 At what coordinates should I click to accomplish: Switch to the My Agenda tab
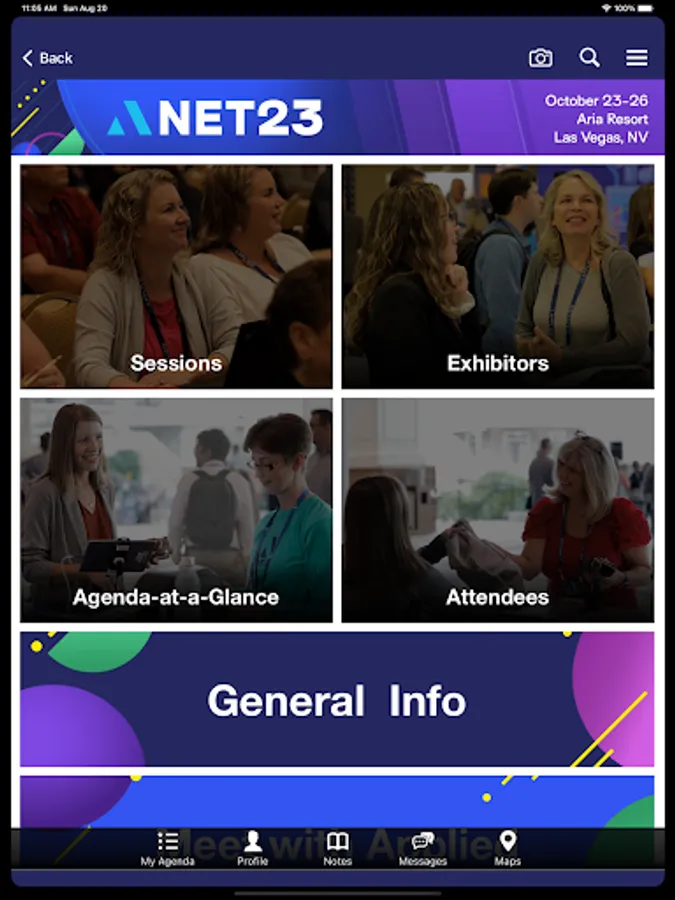(168, 848)
